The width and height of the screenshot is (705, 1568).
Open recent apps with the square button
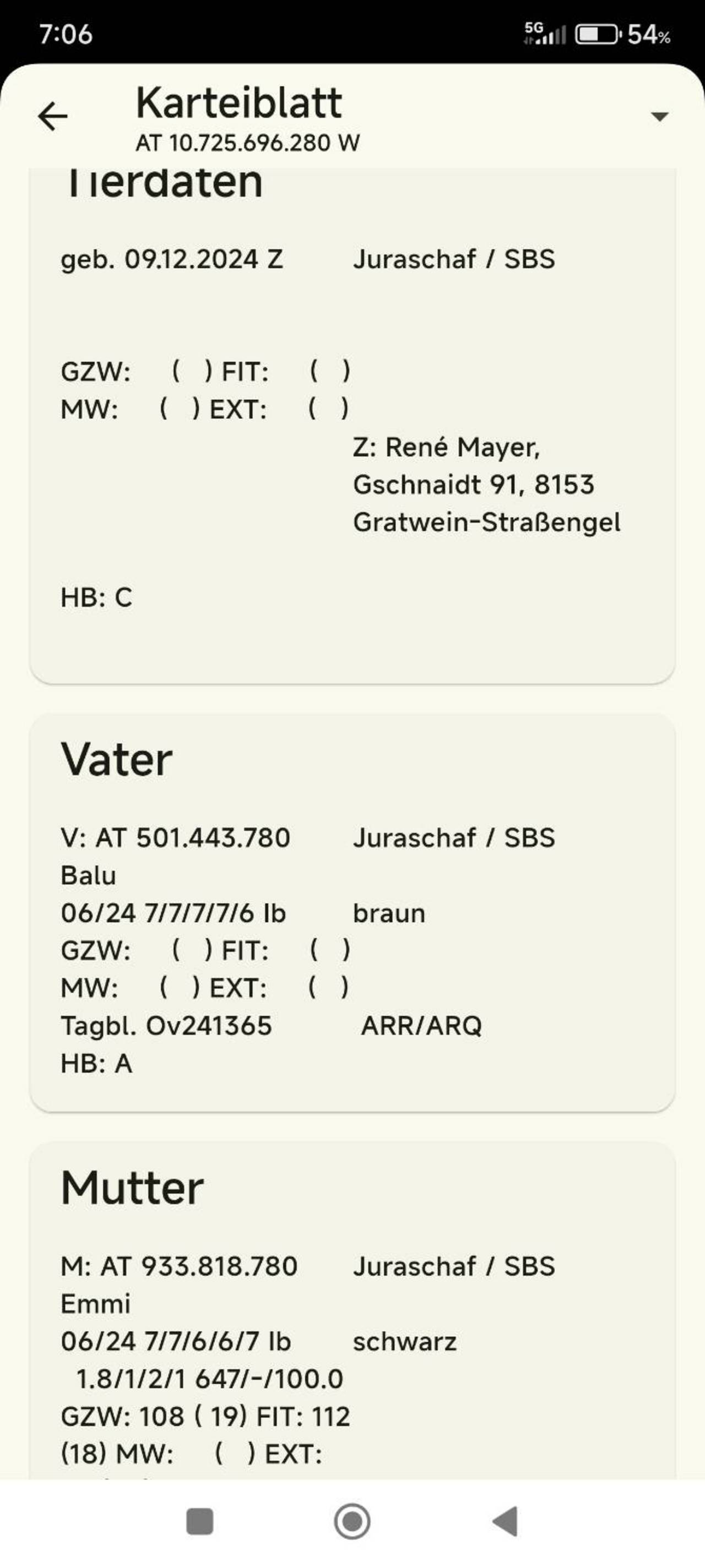click(x=200, y=1522)
